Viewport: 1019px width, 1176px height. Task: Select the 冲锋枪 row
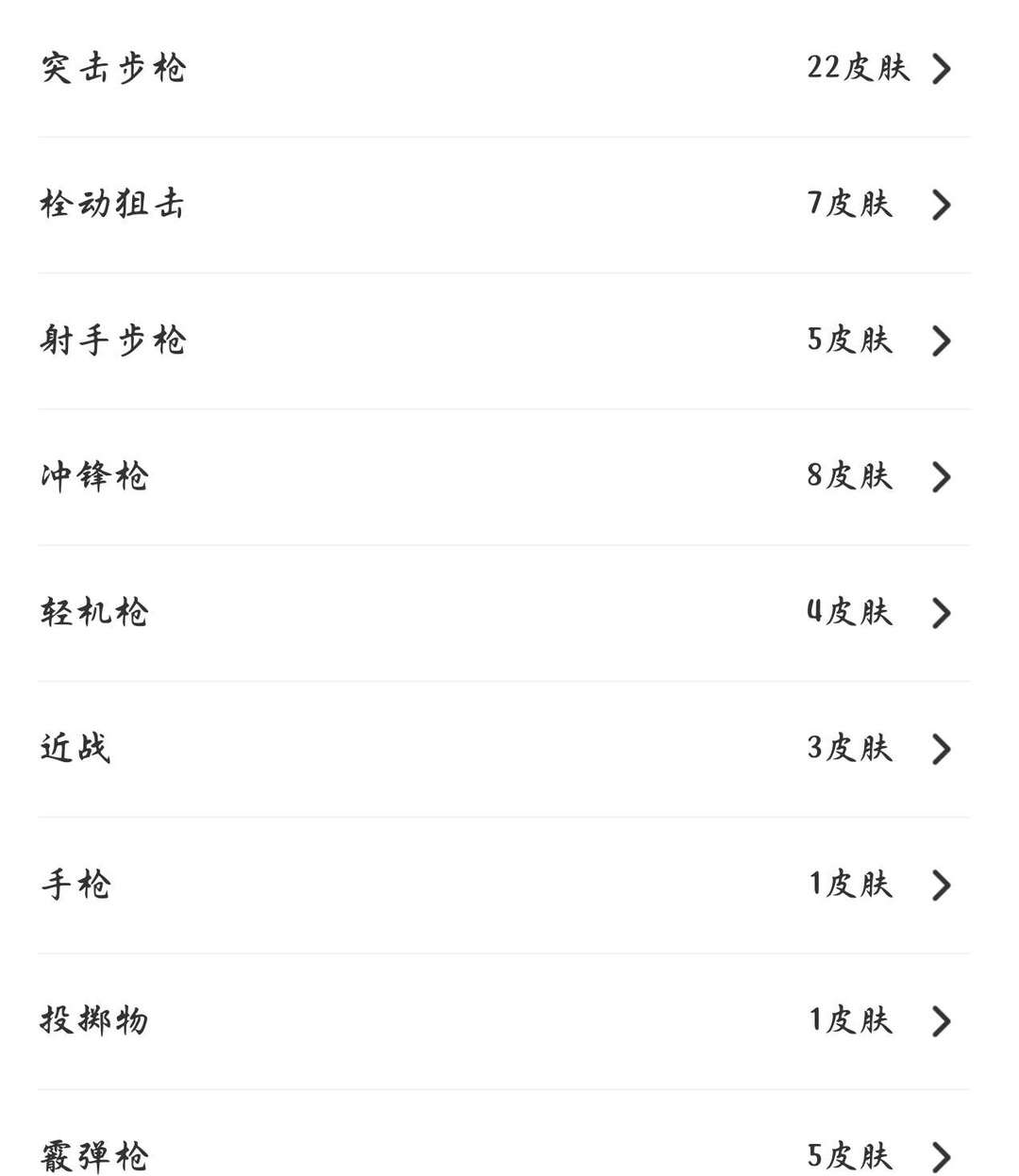click(504, 476)
